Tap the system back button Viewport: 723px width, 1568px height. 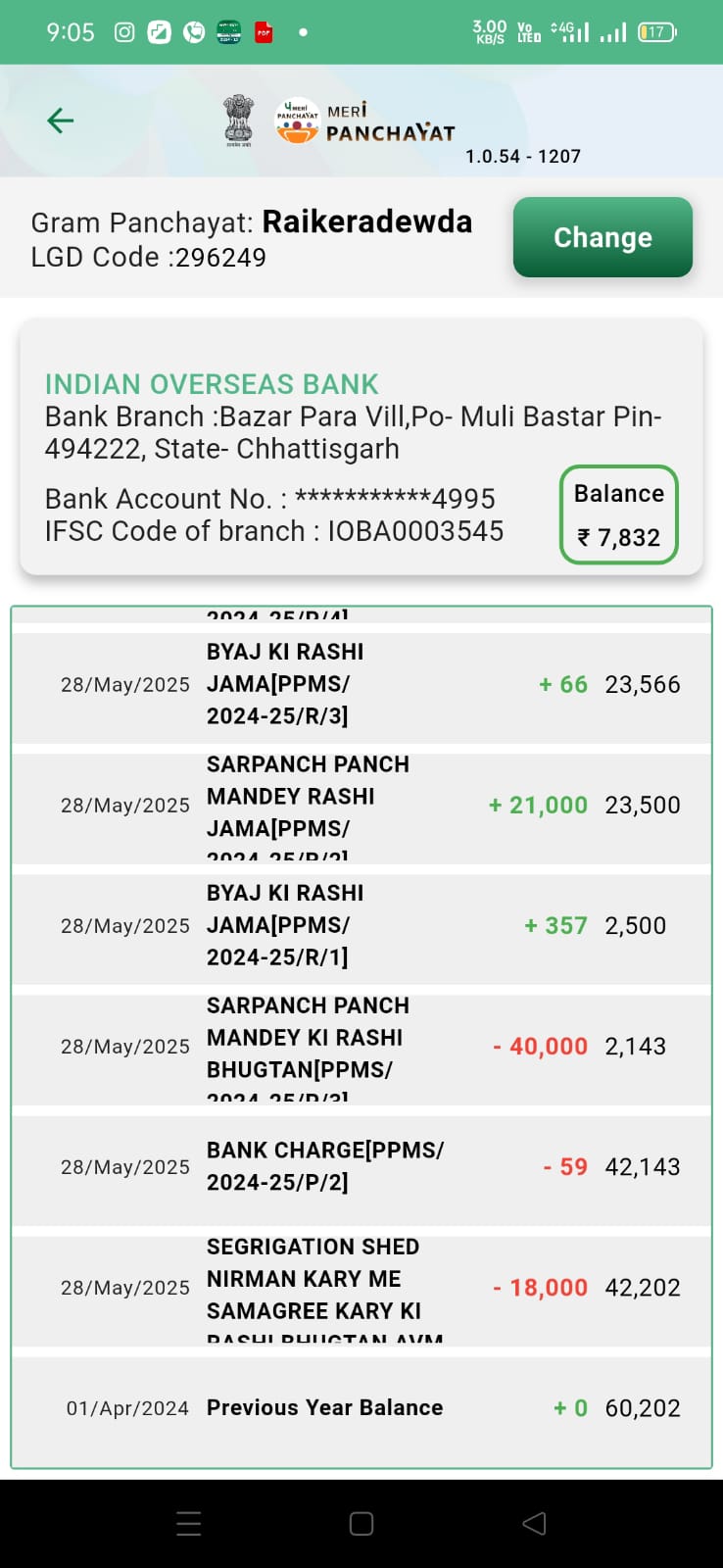point(534,1523)
